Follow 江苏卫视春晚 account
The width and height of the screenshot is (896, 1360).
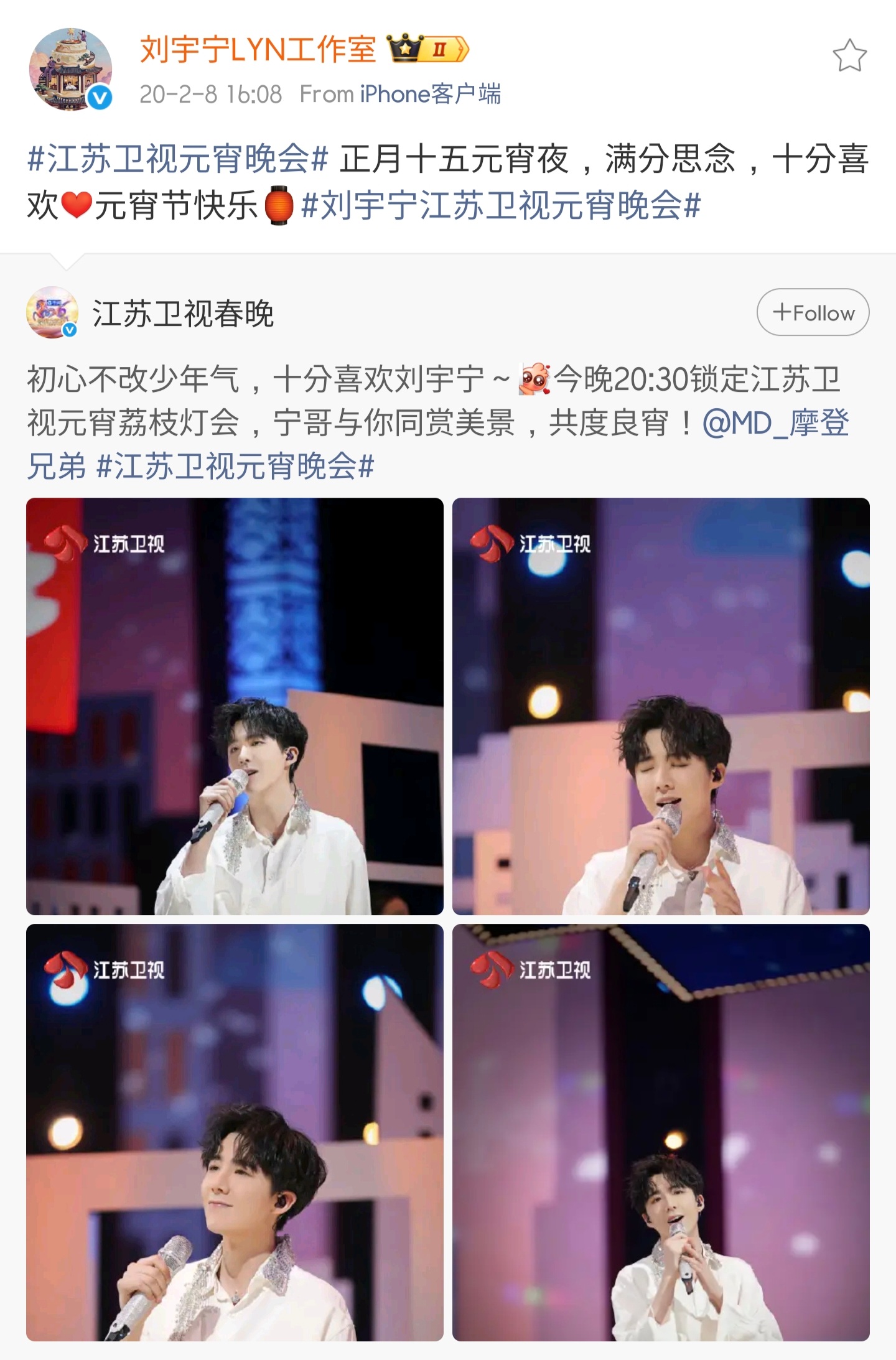(813, 312)
